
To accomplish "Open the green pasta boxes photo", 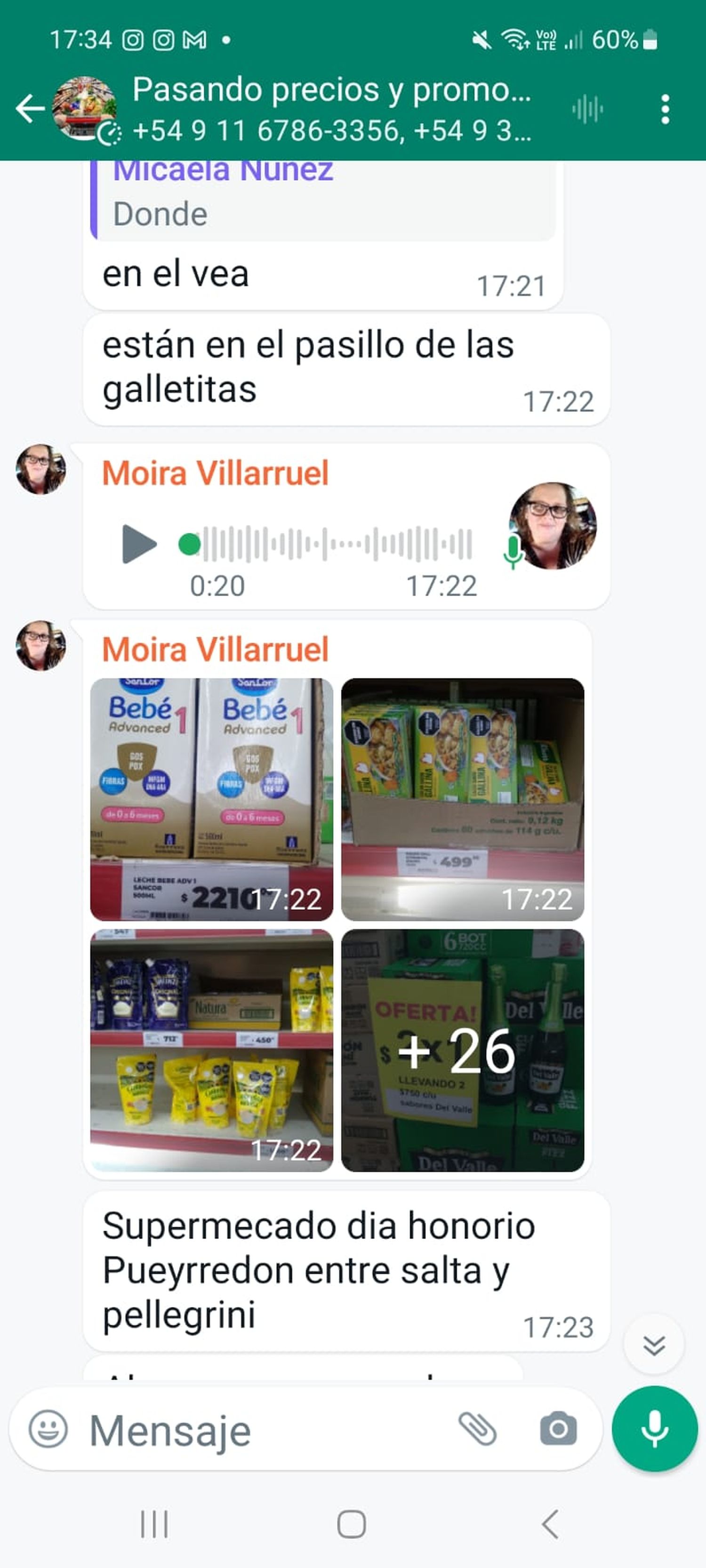I will click(462, 799).
